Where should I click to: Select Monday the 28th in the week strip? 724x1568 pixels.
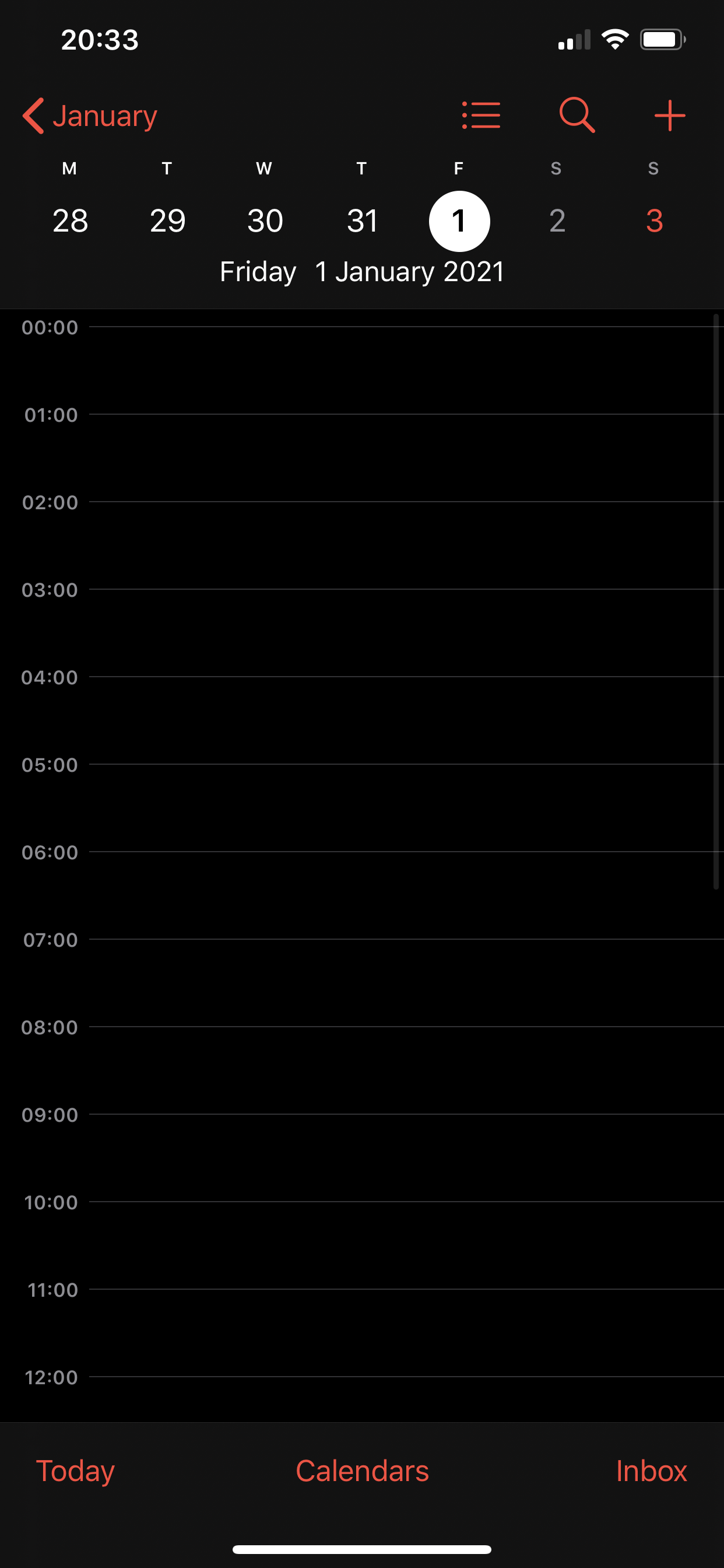click(69, 221)
